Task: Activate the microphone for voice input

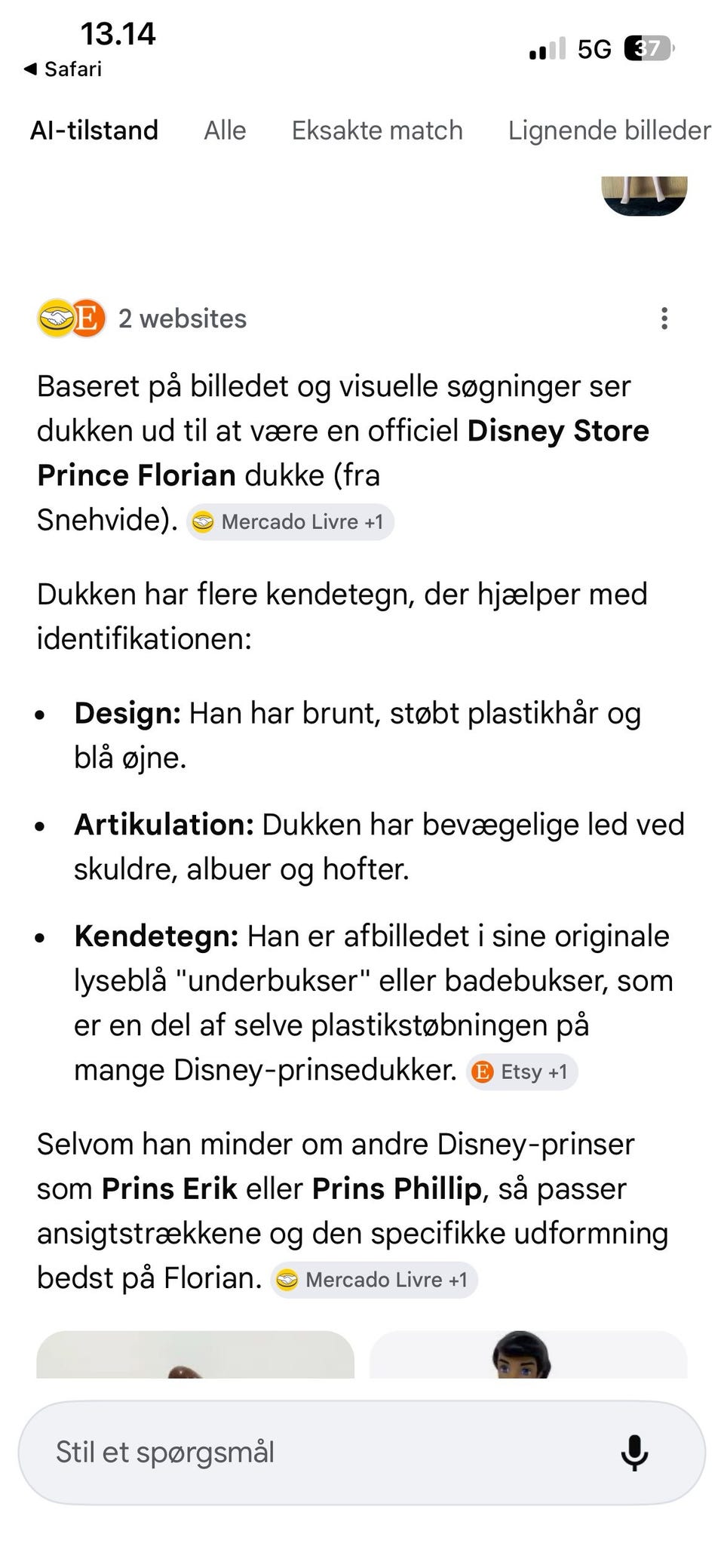Action: pyautogui.click(x=634, y=1453)
